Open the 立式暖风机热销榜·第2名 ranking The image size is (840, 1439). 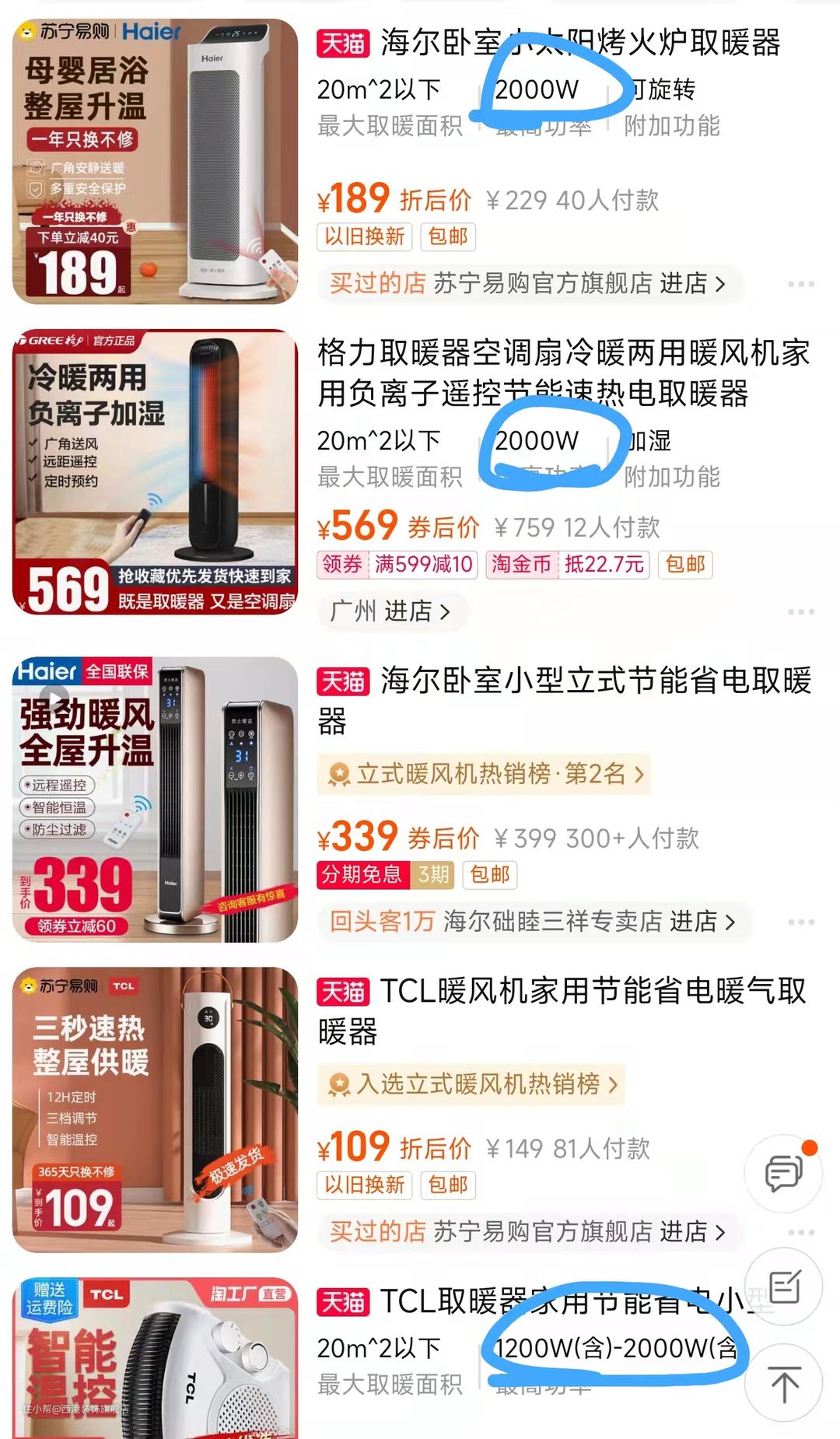click(x=483, y=774)
